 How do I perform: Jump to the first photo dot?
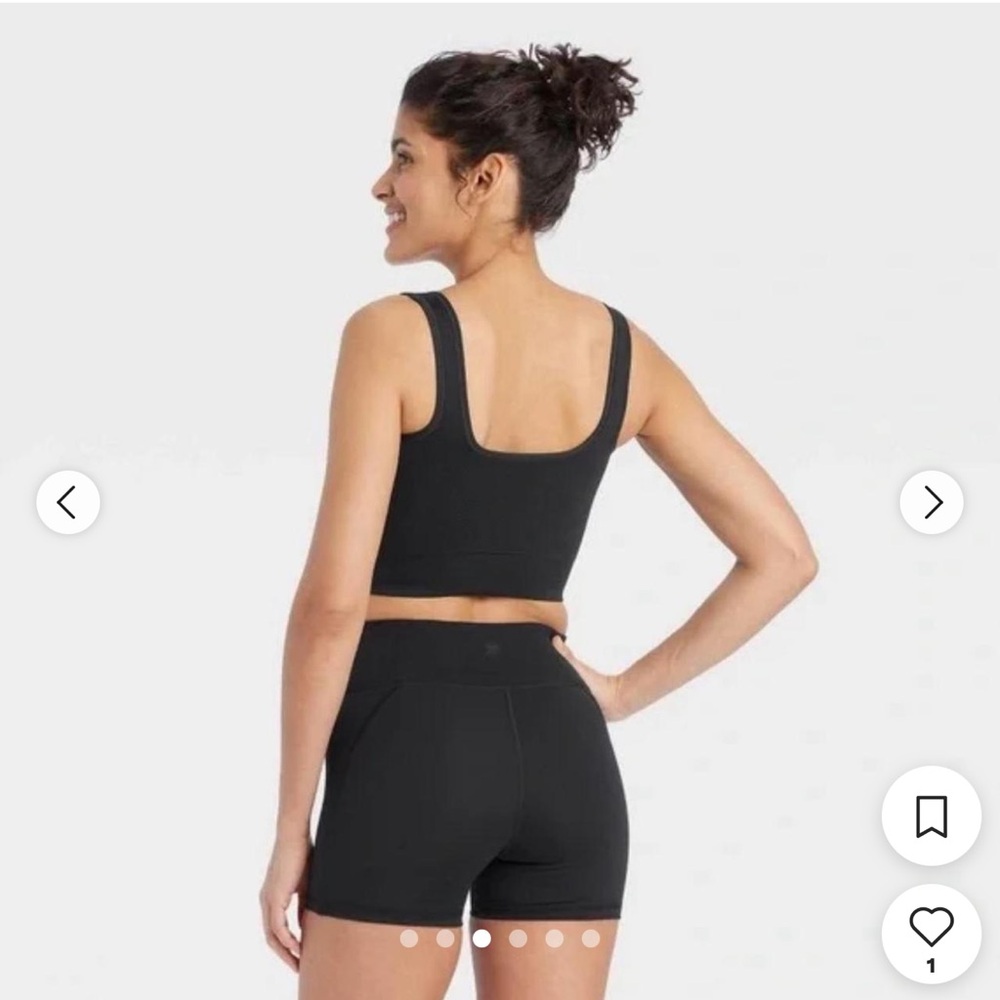pyautogui.click(x=409, y=938)
